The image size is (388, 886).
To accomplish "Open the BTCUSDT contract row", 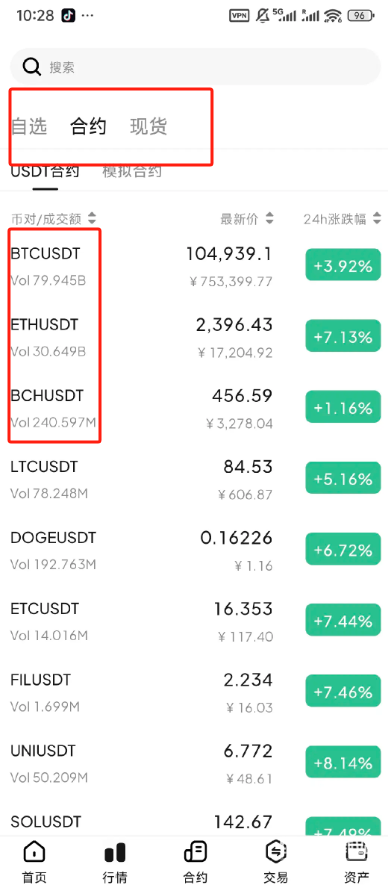I will 194,267.
